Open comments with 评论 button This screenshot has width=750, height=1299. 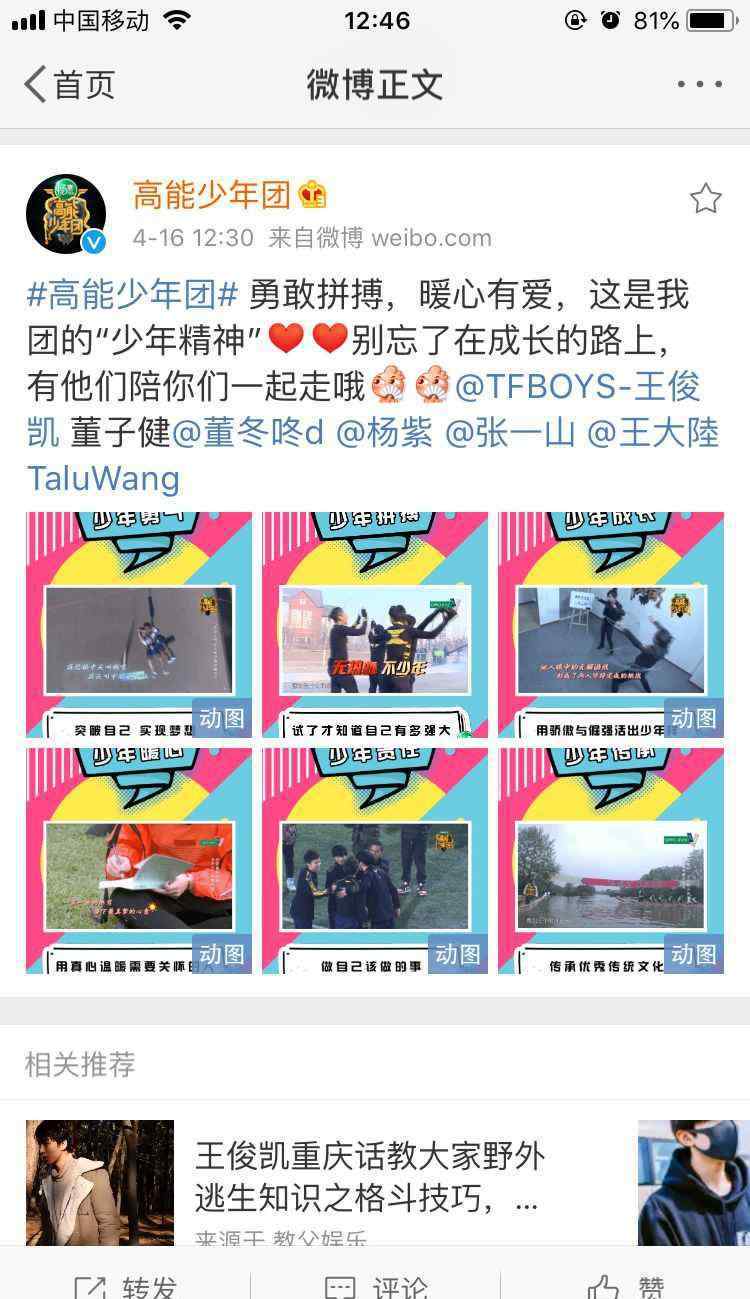coord(375,1285)
